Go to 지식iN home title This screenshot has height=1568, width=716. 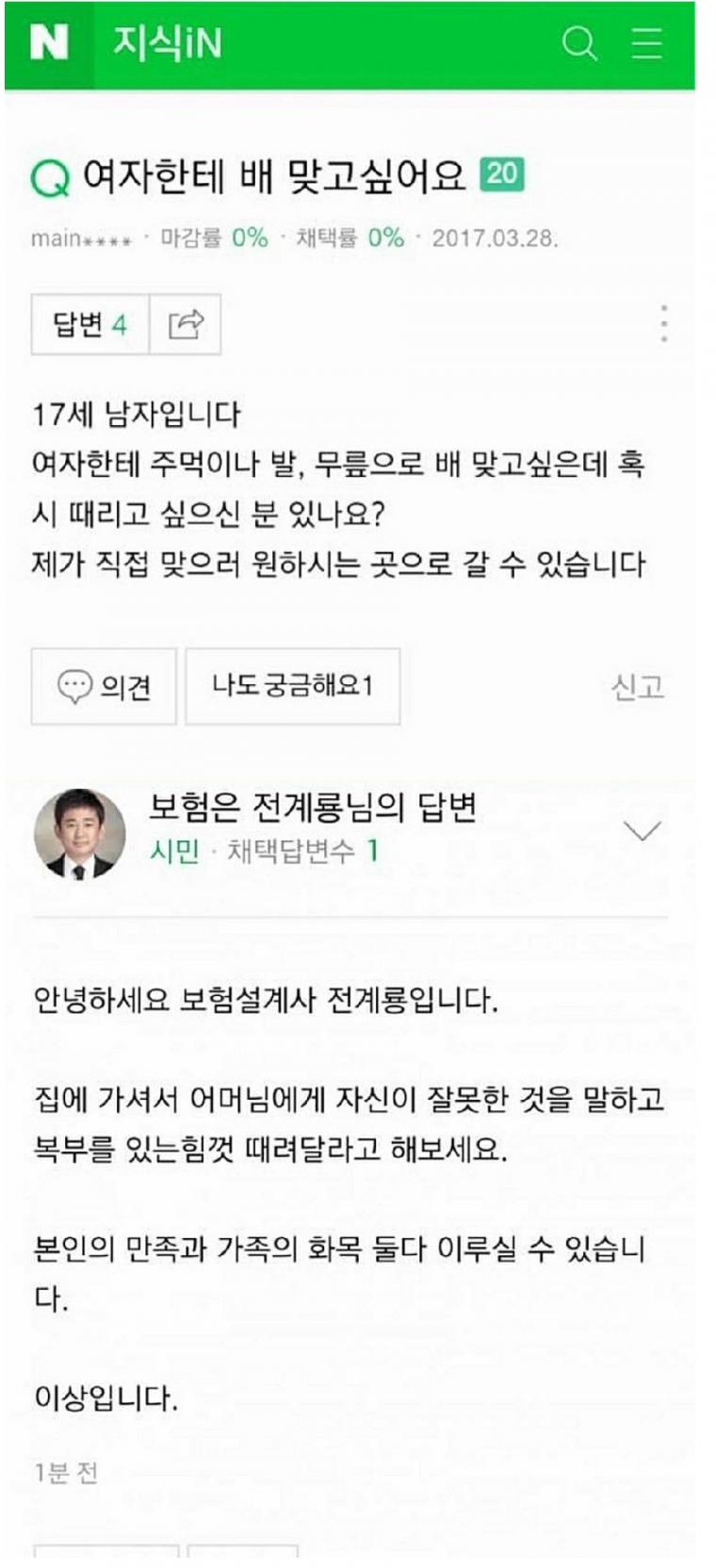click(167, 43)
